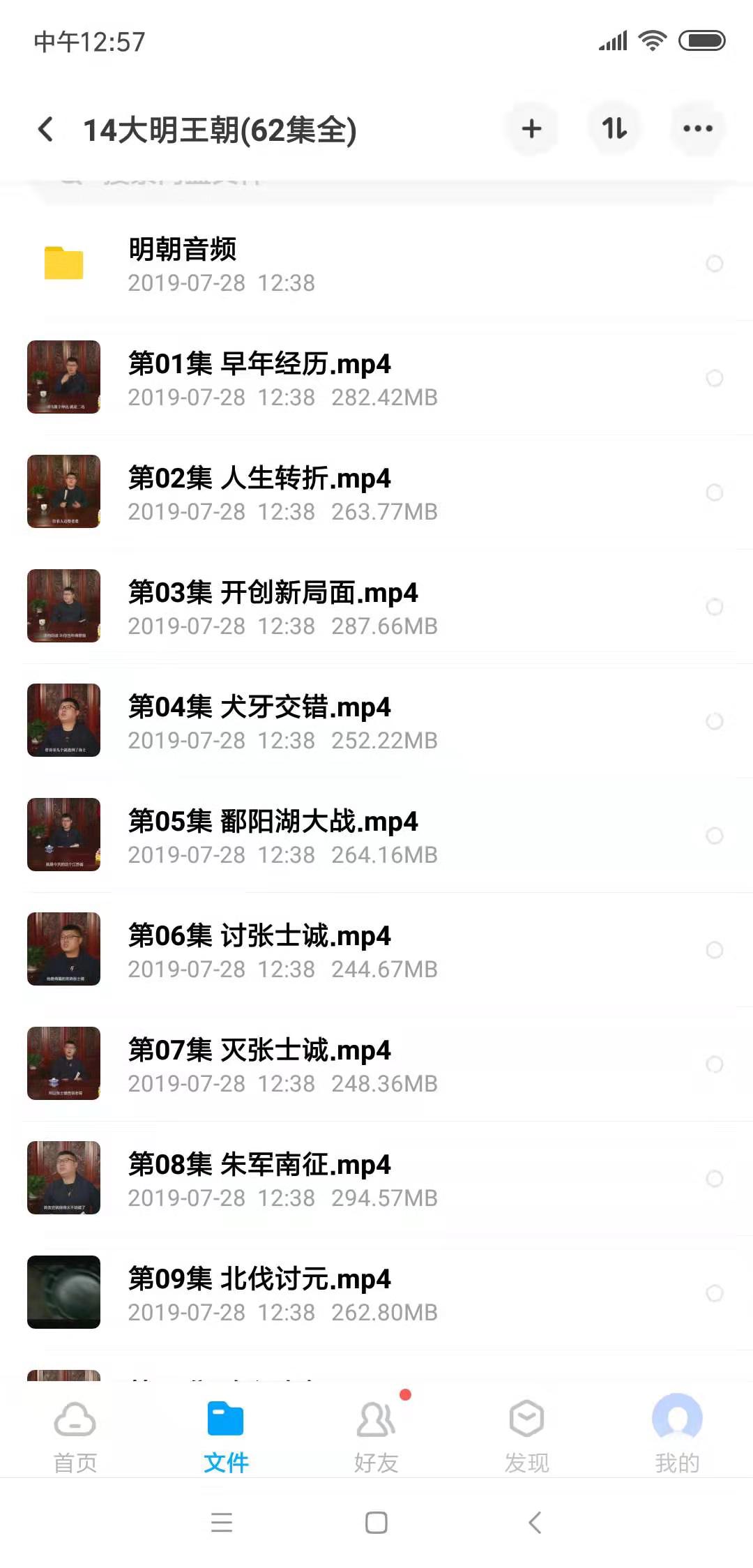Select checkbox for 第04集 犬牙交错.mp4
Viewport: 753px width, 1568px height.
tap(714, 721)
